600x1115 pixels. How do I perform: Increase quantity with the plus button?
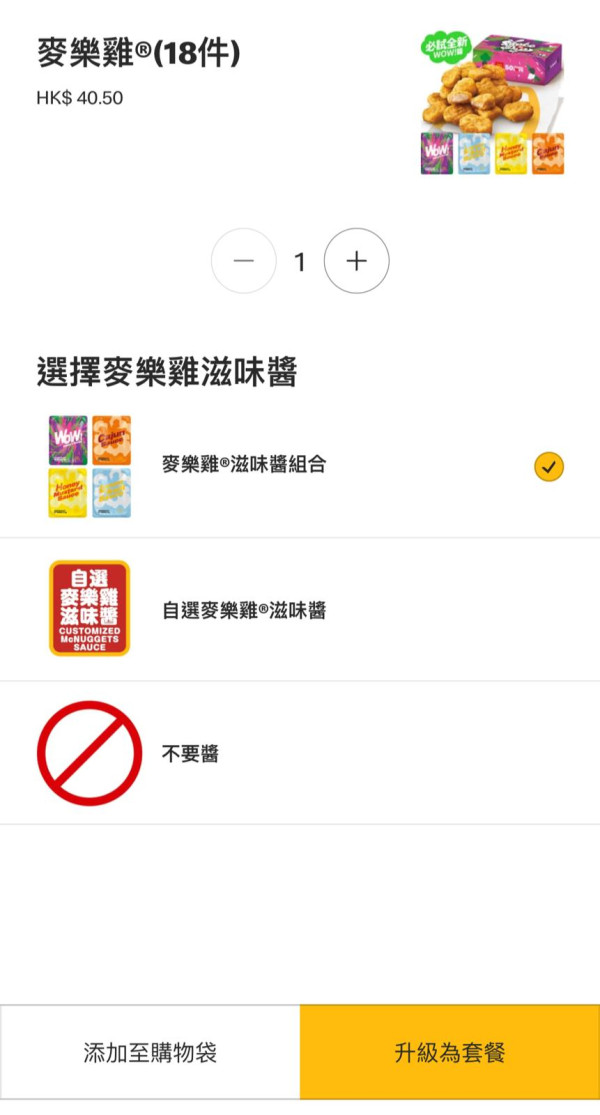[x=356, y=261]
